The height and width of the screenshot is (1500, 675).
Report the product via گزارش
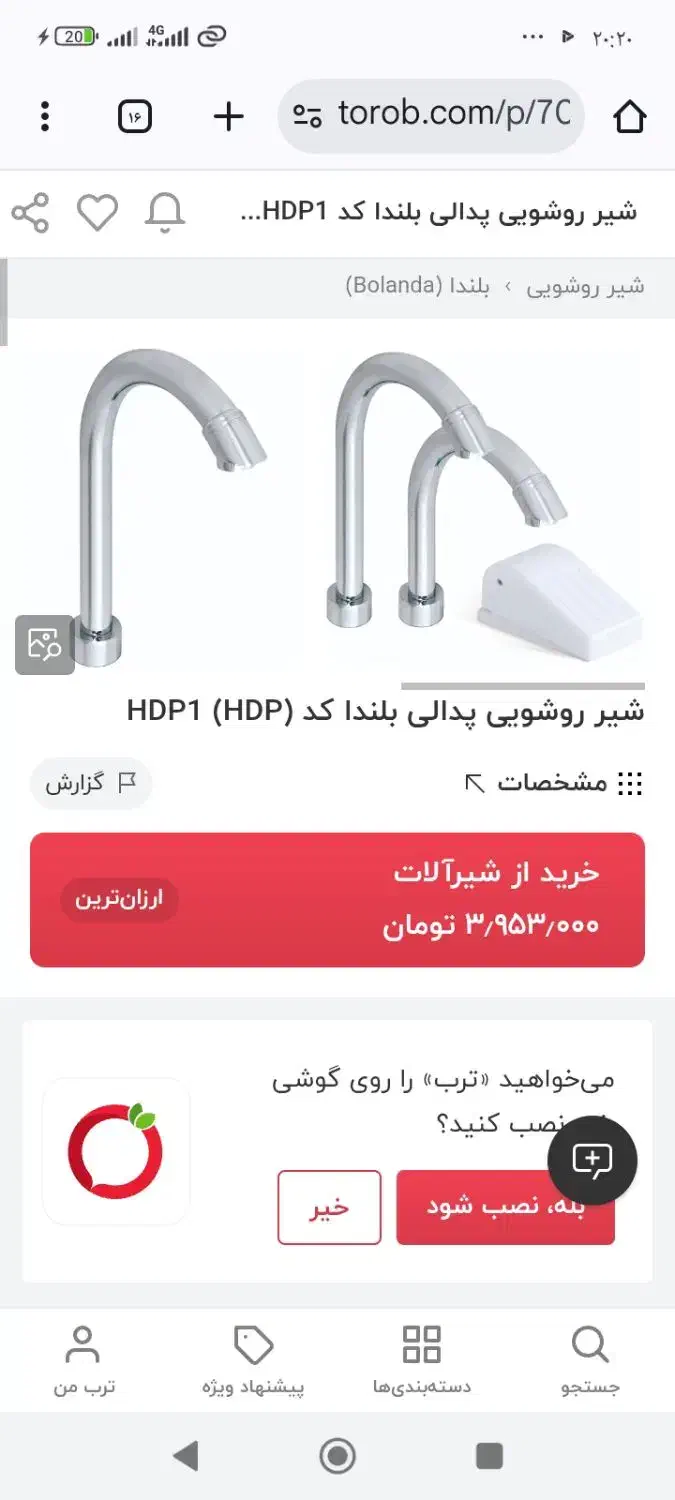(90, 783)
